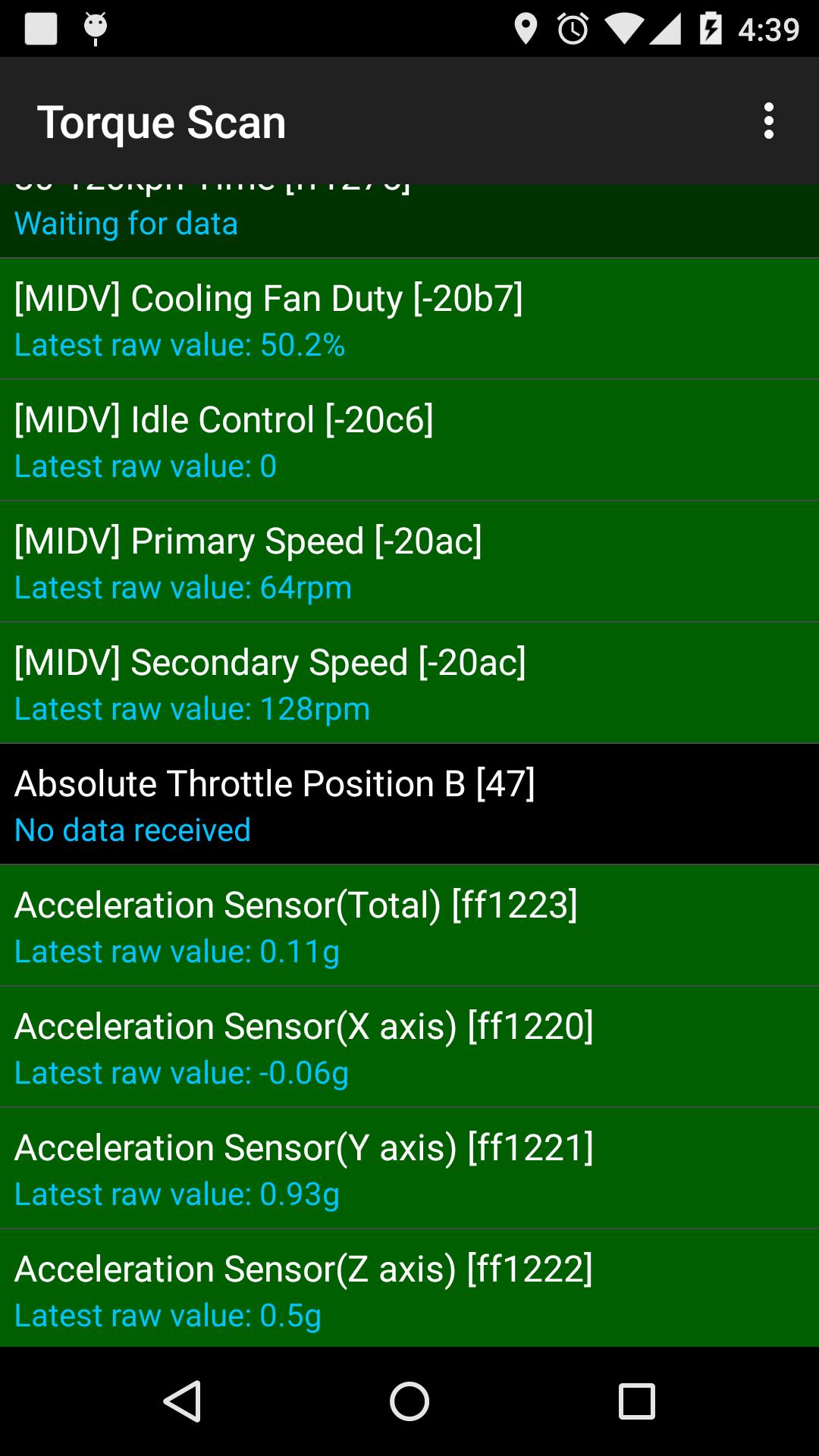Select Acceleration Sensor Total reading

[x=409, y=925]
